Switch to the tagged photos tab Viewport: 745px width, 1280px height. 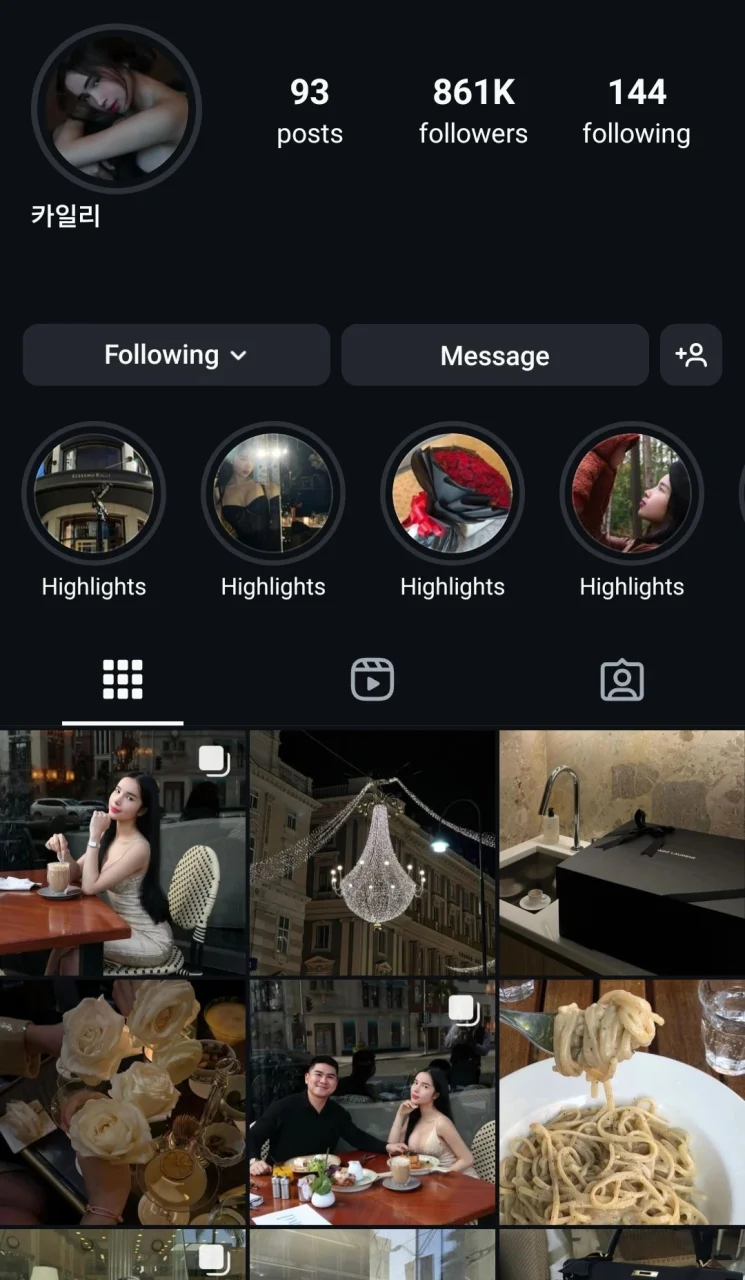pos(621,680)
